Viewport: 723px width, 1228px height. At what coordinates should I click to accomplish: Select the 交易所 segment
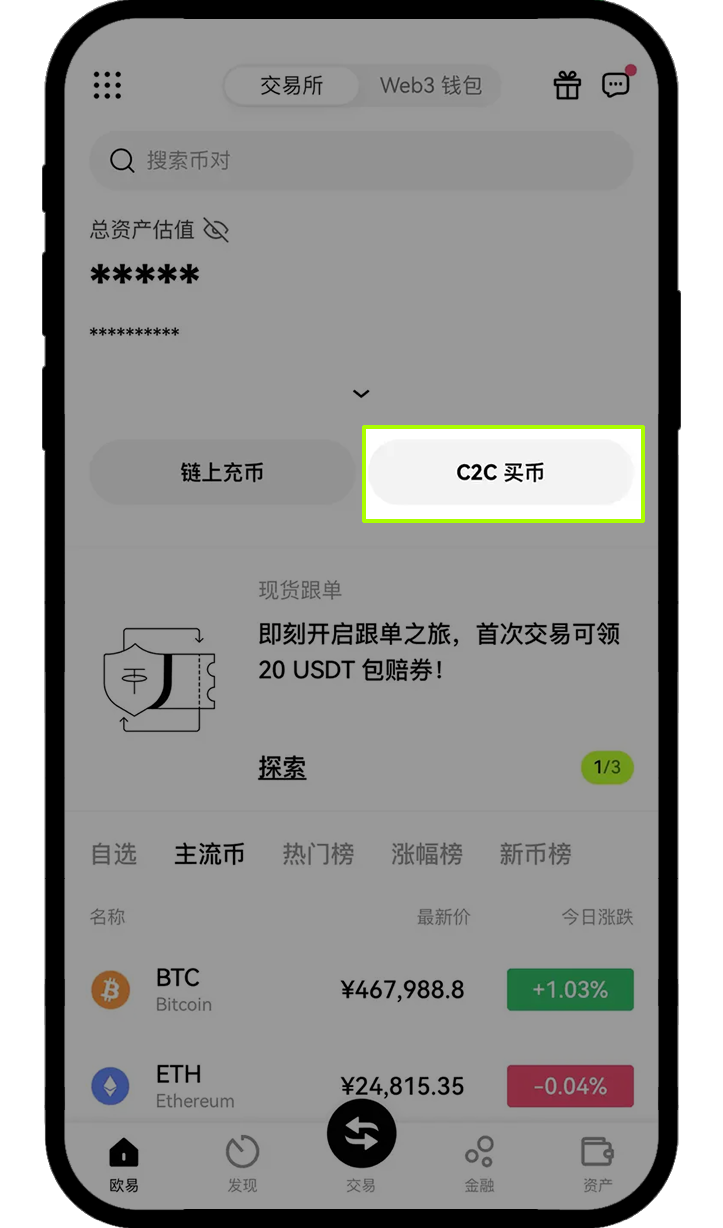(291, 86)
